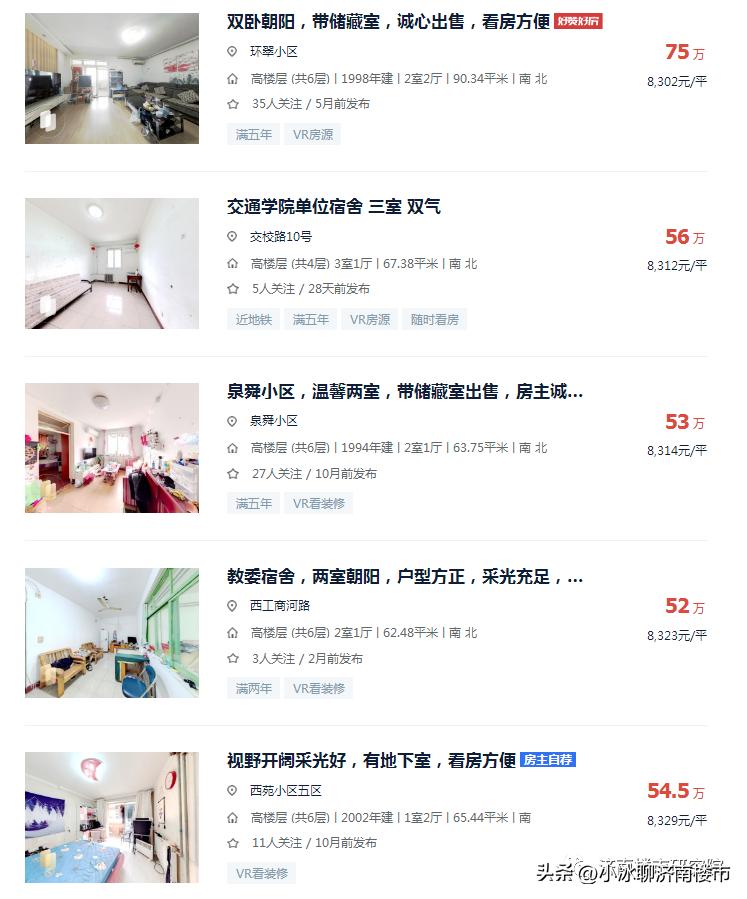Open the photo thumbnail of the 教委宿舍 listing
The height and width of the screenshot is (899, 747).
[x=111, y=632]
